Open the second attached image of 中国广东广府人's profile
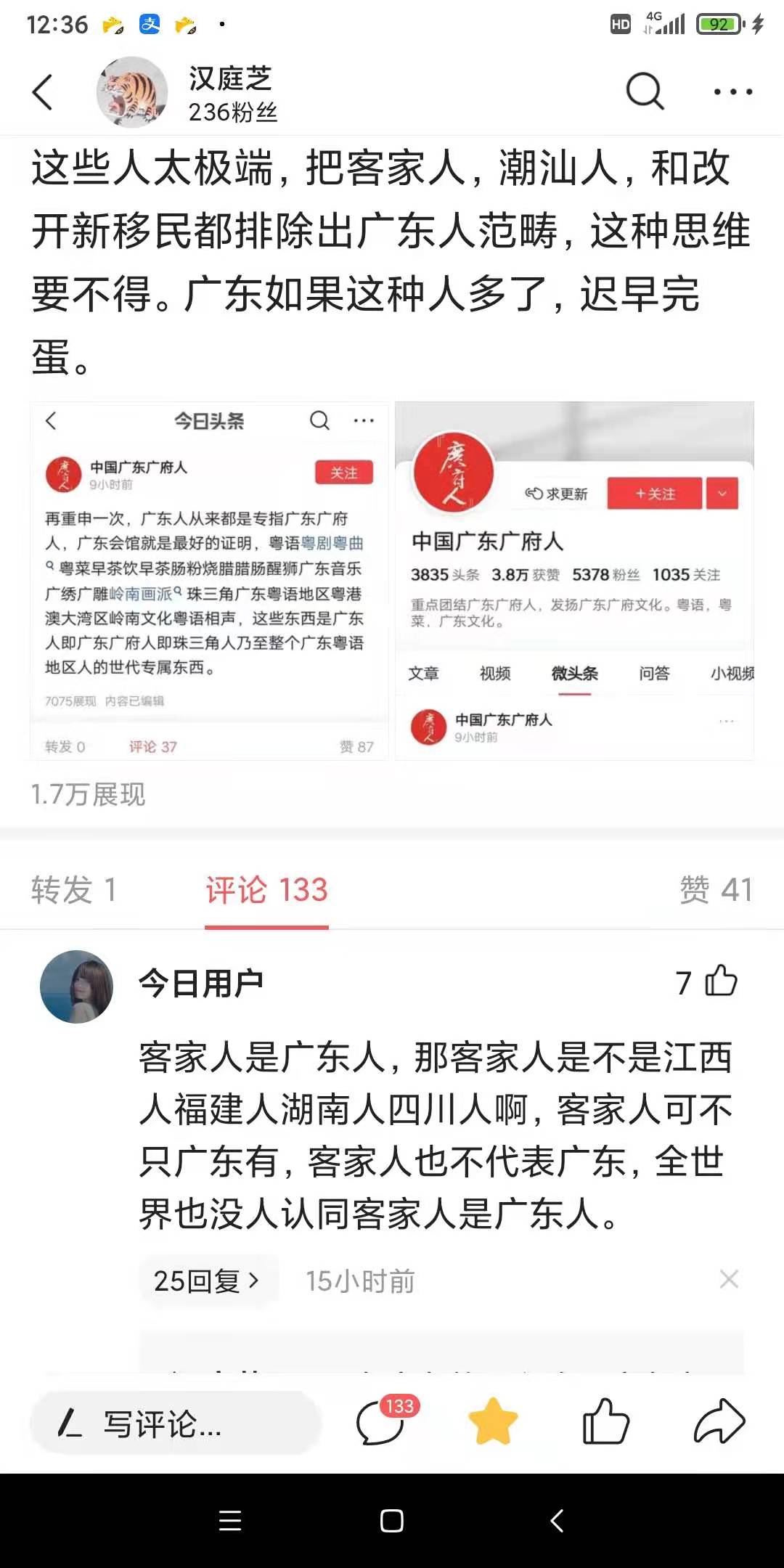 pyautogui.click(x=574, y=581)
